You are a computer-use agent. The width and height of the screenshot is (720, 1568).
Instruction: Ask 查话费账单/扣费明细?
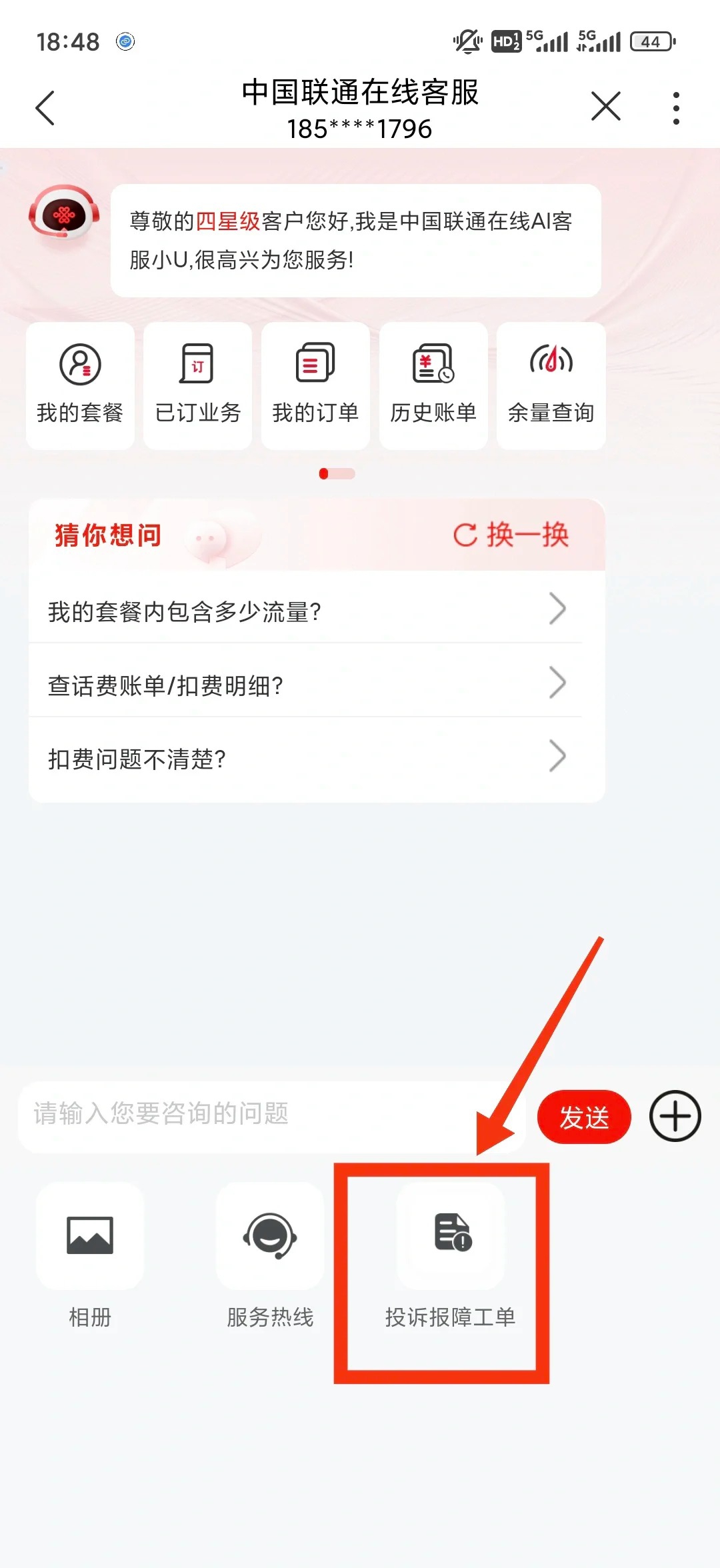pos(307,685)
